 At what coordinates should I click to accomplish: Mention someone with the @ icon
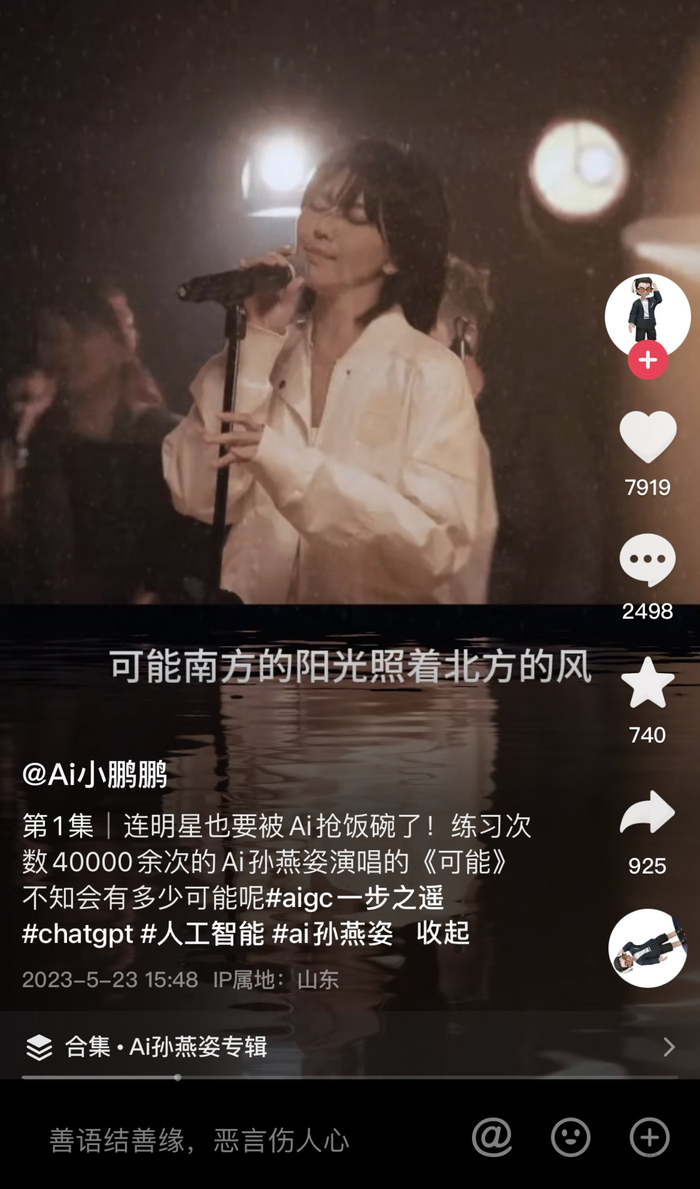pyautogui.click(x=491, y=1137)
